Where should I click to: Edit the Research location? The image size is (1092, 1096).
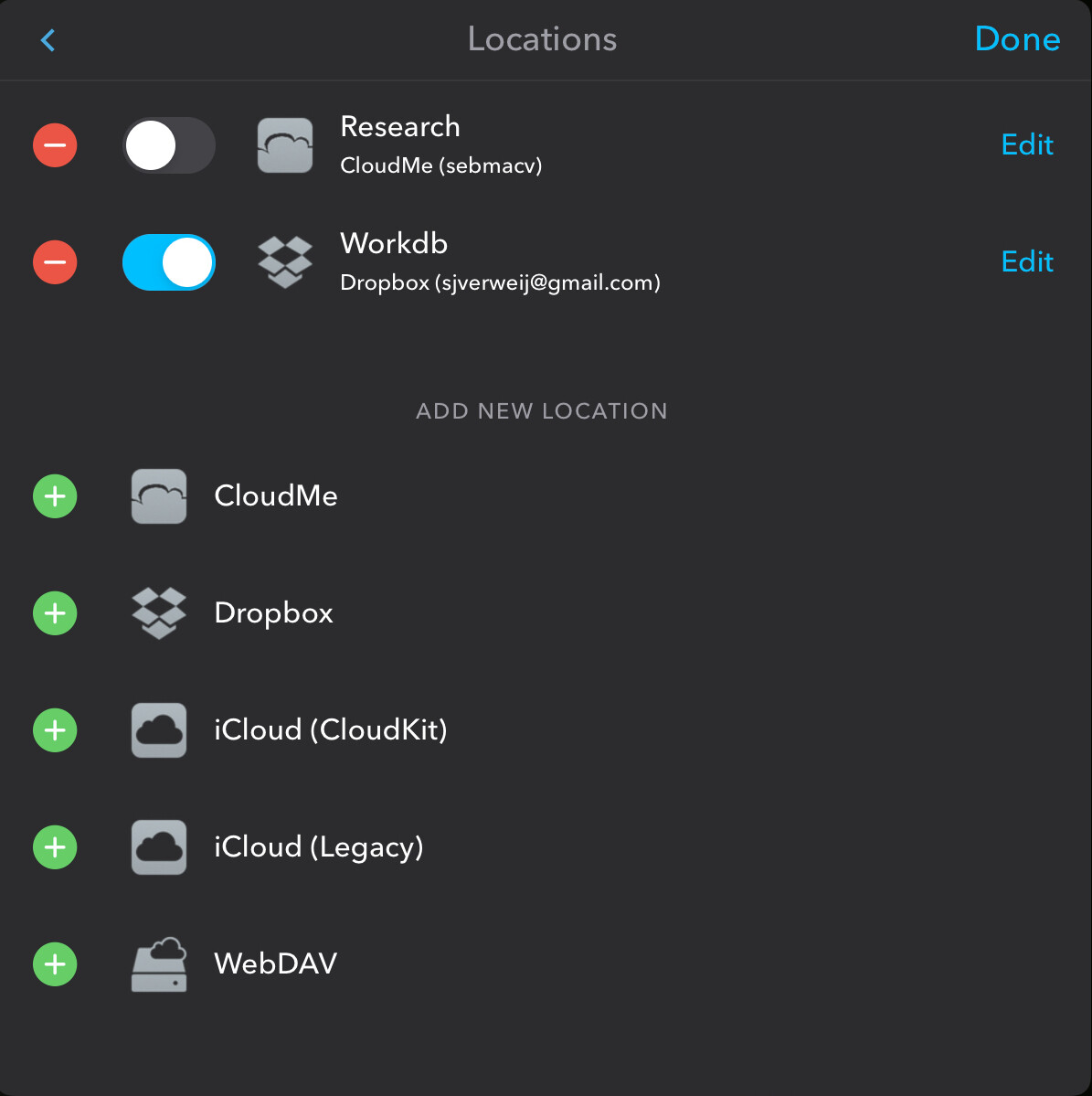point(1027,144)
